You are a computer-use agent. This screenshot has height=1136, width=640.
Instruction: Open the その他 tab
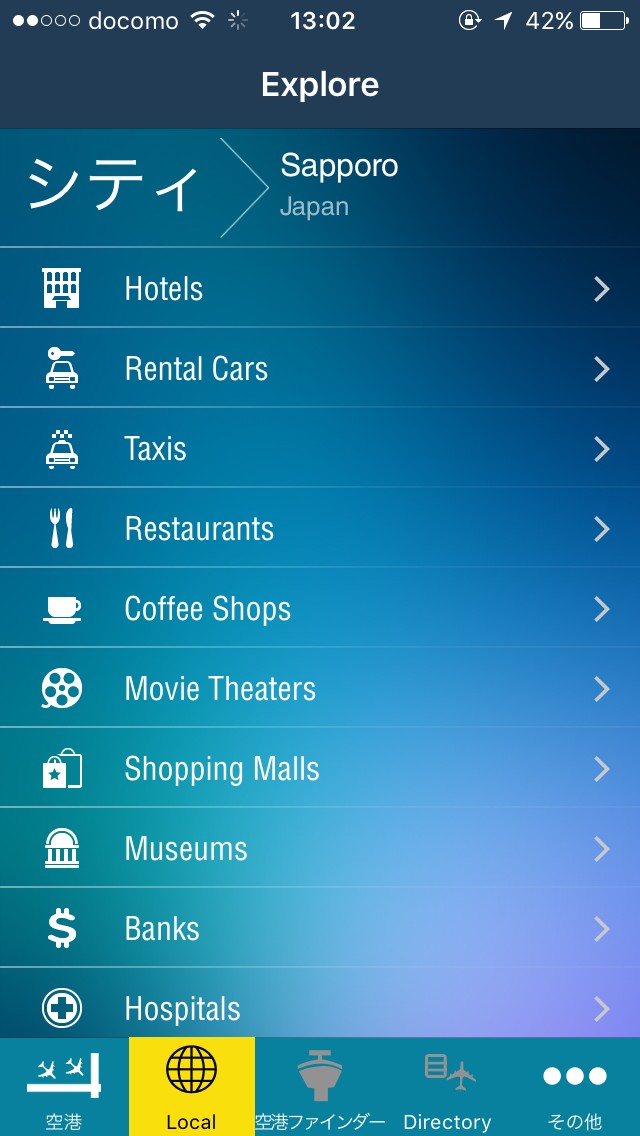tap(575, 1087)
